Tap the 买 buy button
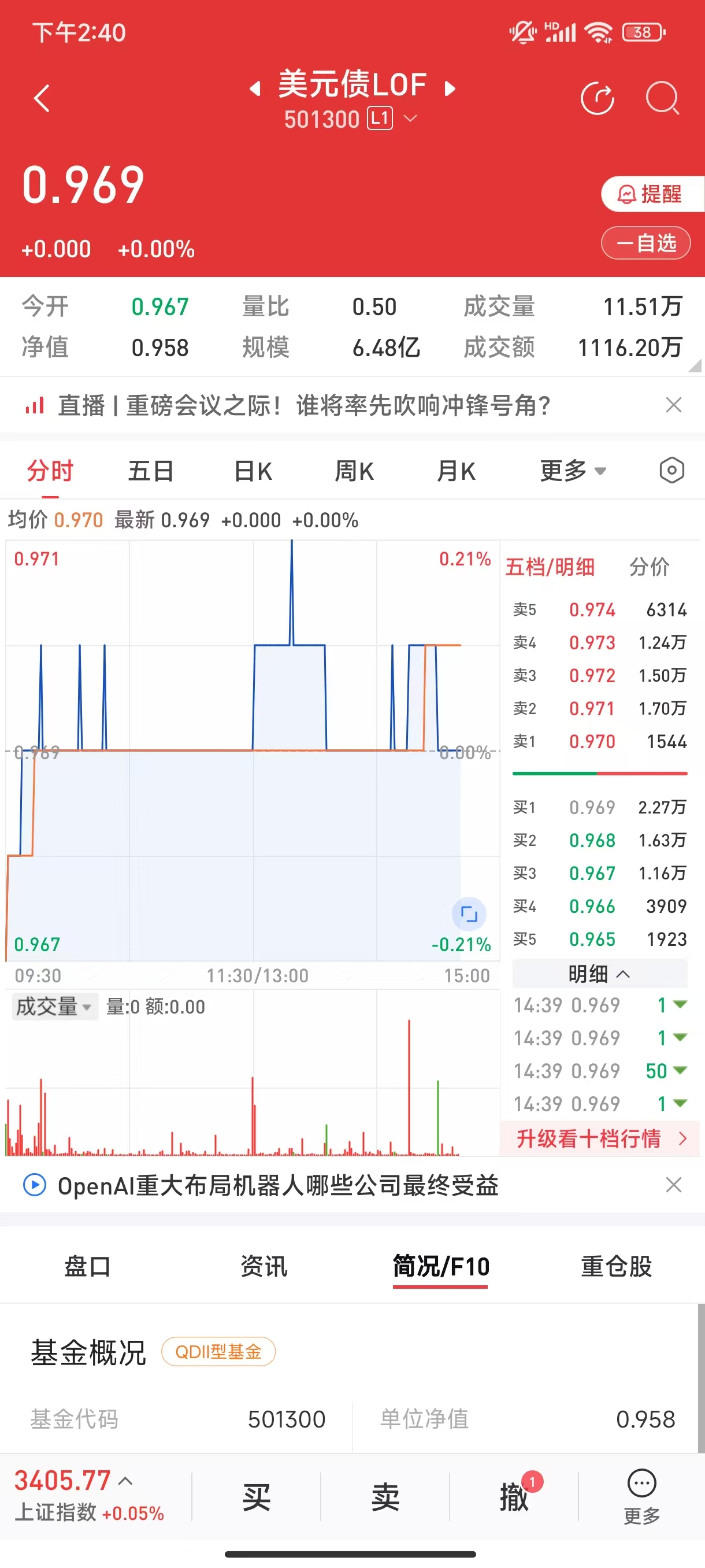The width and height of the screenshot is (705, 1568). click(x=256, y=1497)
